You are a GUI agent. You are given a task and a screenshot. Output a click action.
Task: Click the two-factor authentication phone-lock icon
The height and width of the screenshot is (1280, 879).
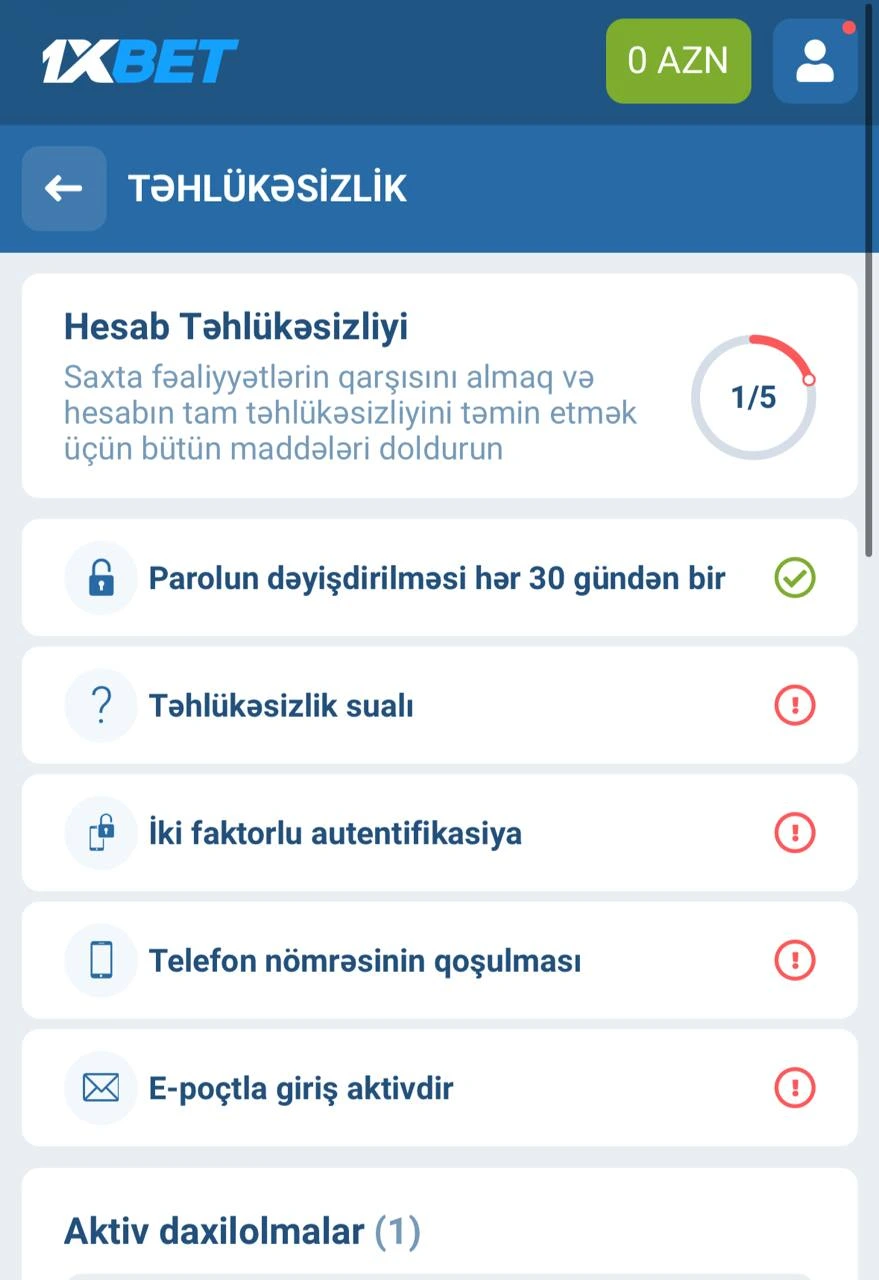tap(100, 832)
